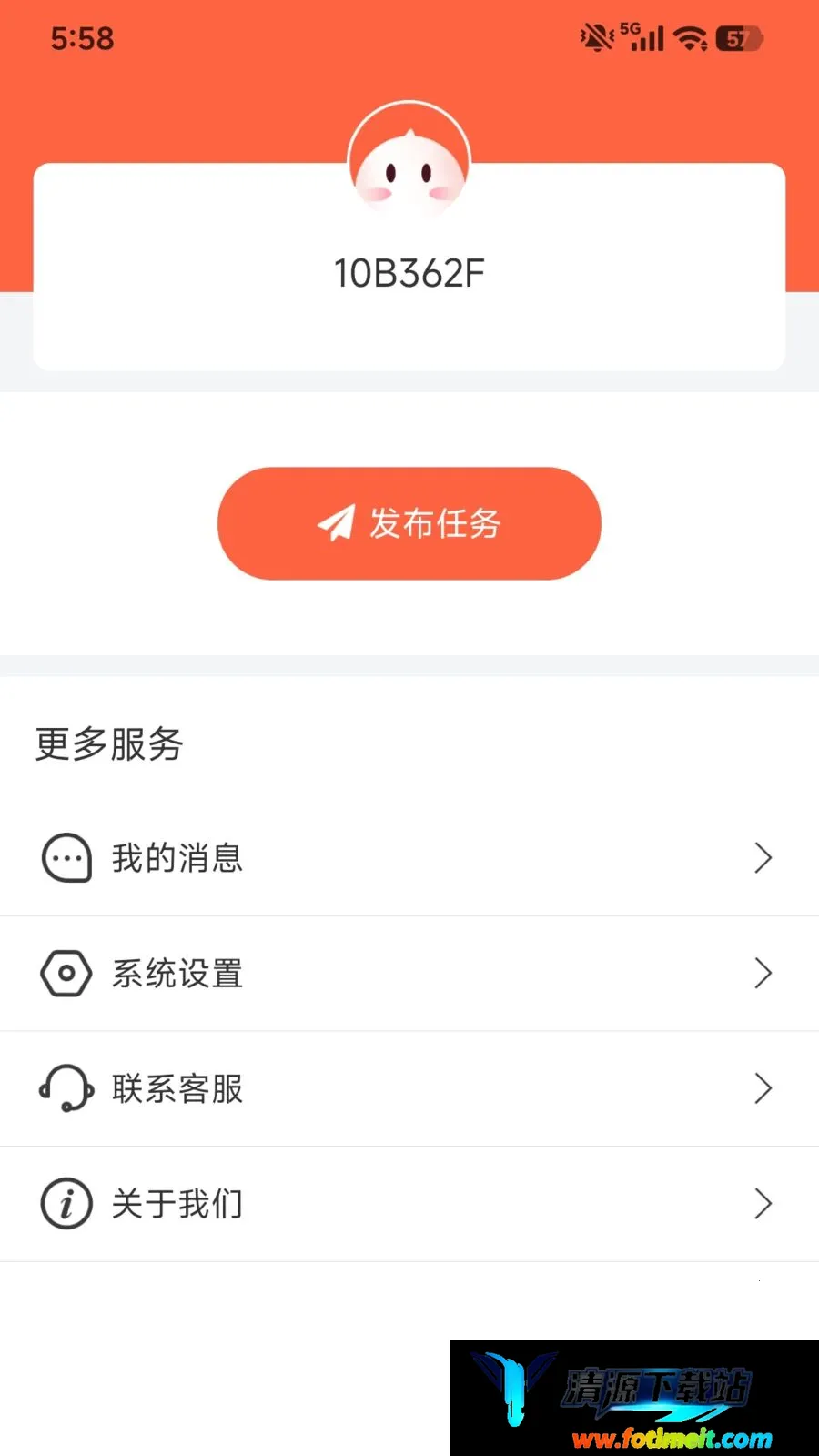Screen dimensions: 819x1456
Task: Tap the profile avatar picture
Action: [409, 162]
